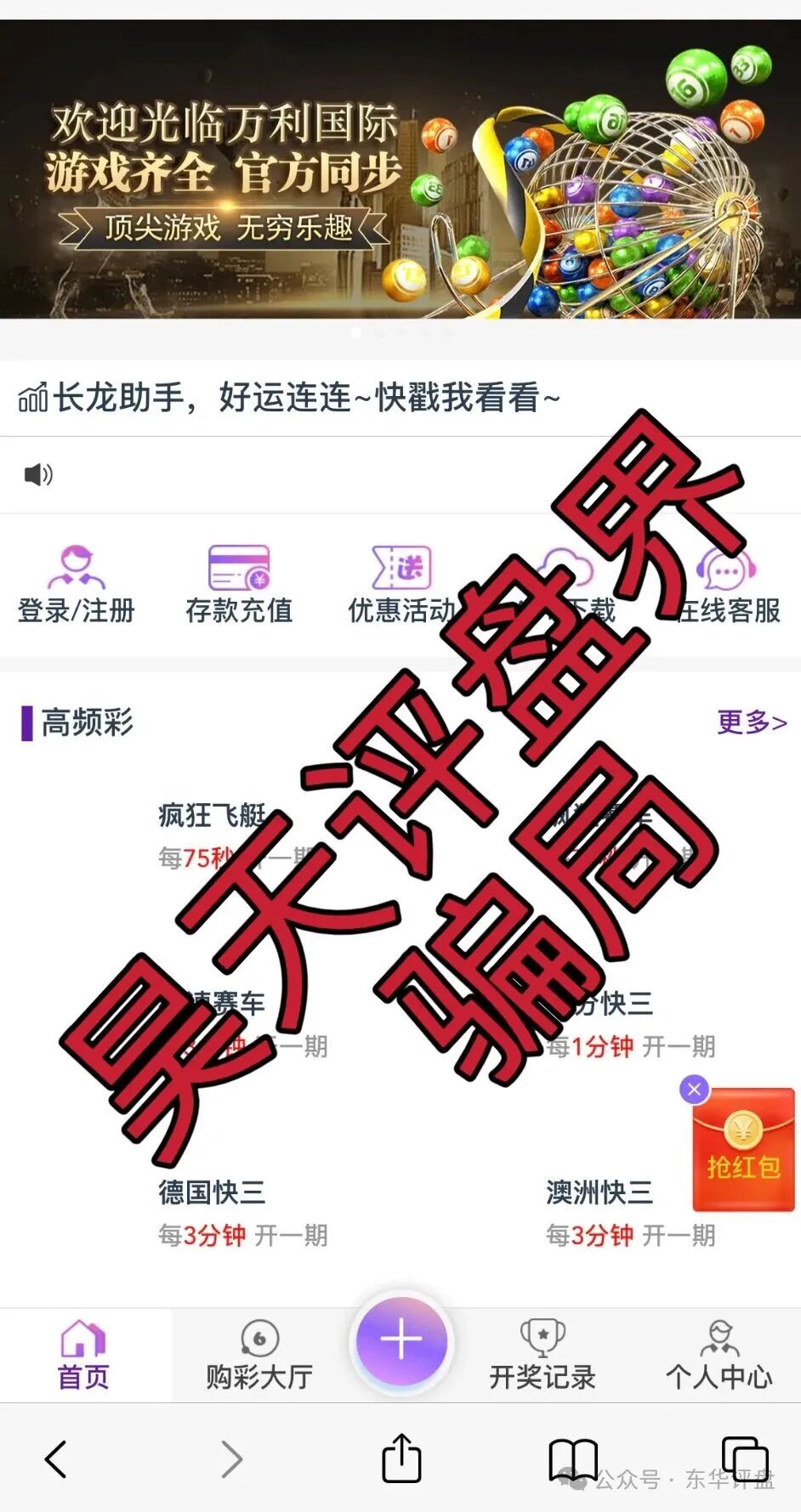The image size is (801, 1512).
Task: Expand 更多 to see more 高频彩 games
Action: click(x=752, y=723)
